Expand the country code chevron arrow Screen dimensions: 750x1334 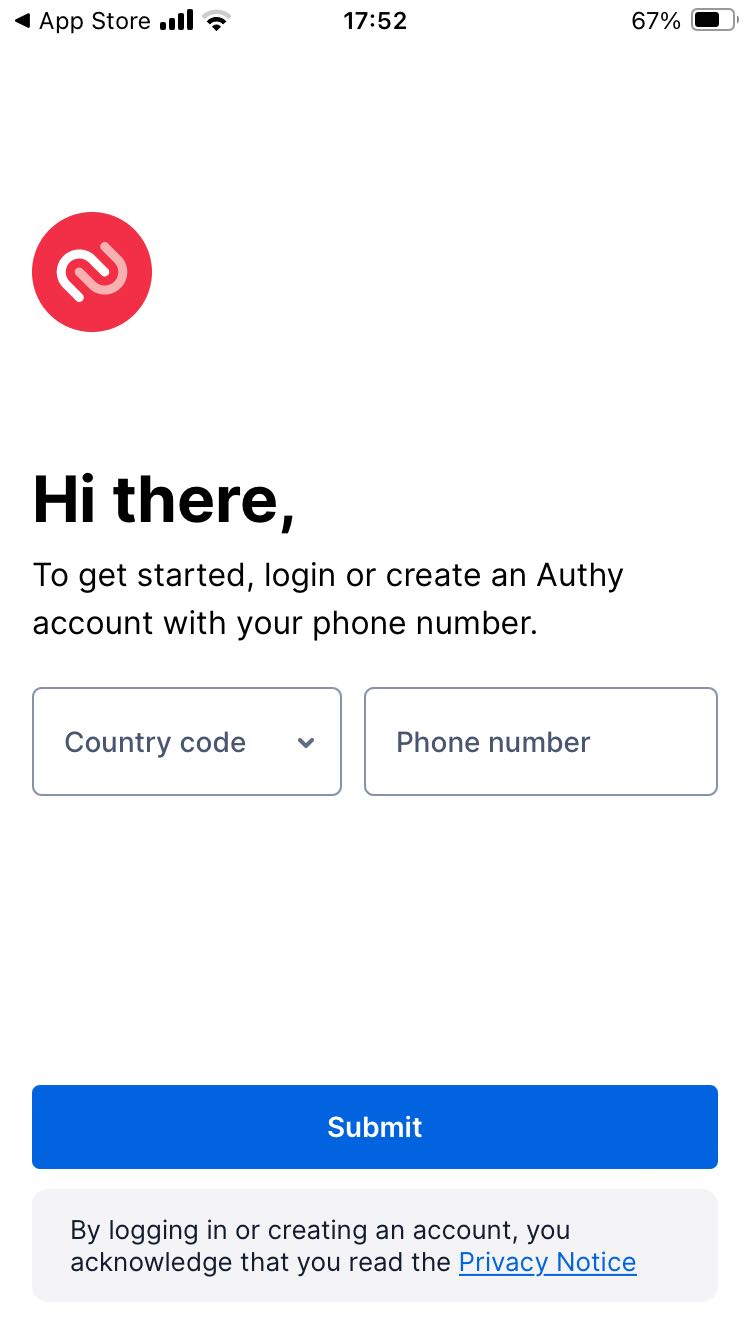(x=305, y=744)
